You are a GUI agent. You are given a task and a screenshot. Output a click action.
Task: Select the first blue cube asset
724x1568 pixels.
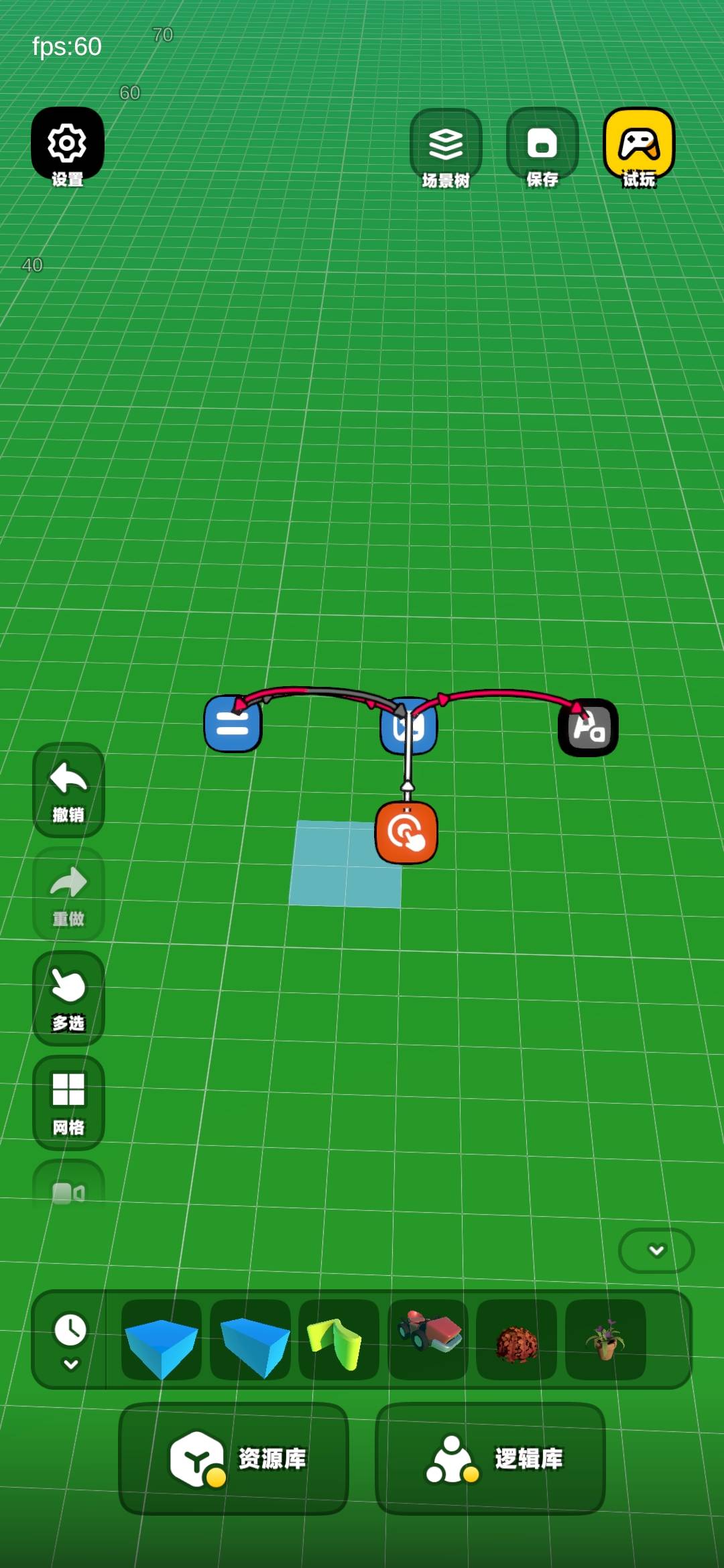point(161,1340)
